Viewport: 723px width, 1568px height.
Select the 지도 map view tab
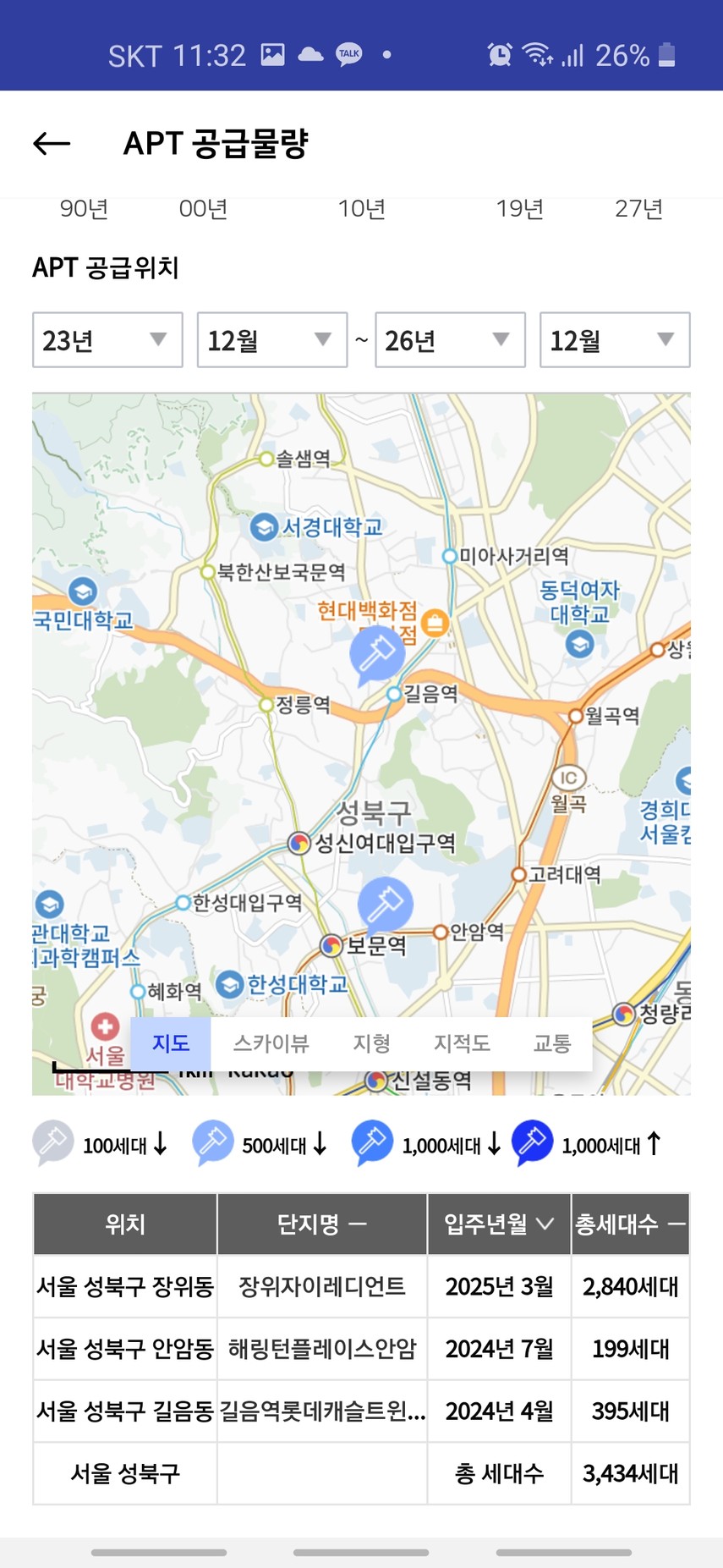170,1043
